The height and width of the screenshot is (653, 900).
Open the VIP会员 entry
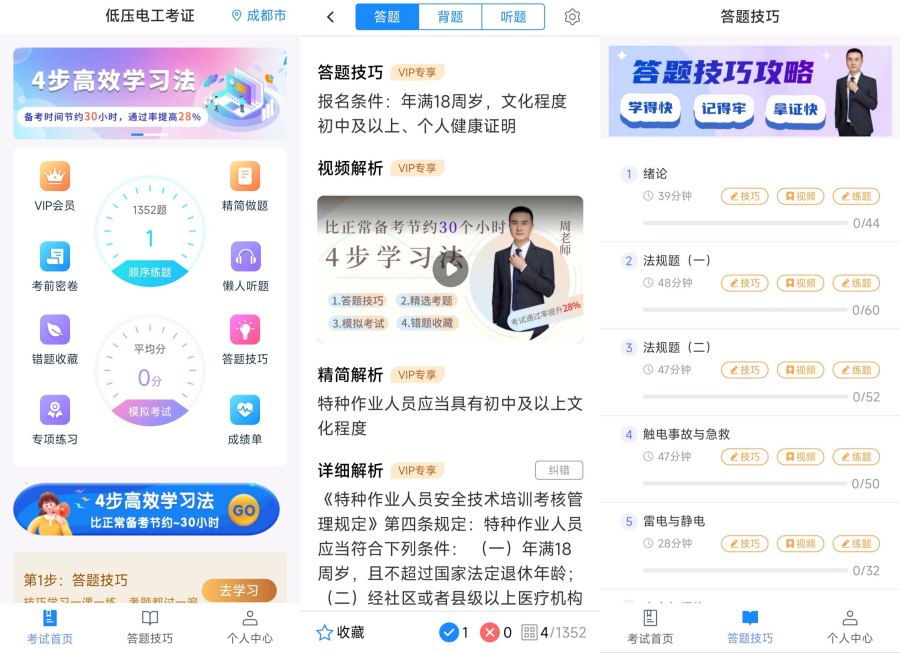(x=55, y=187)
